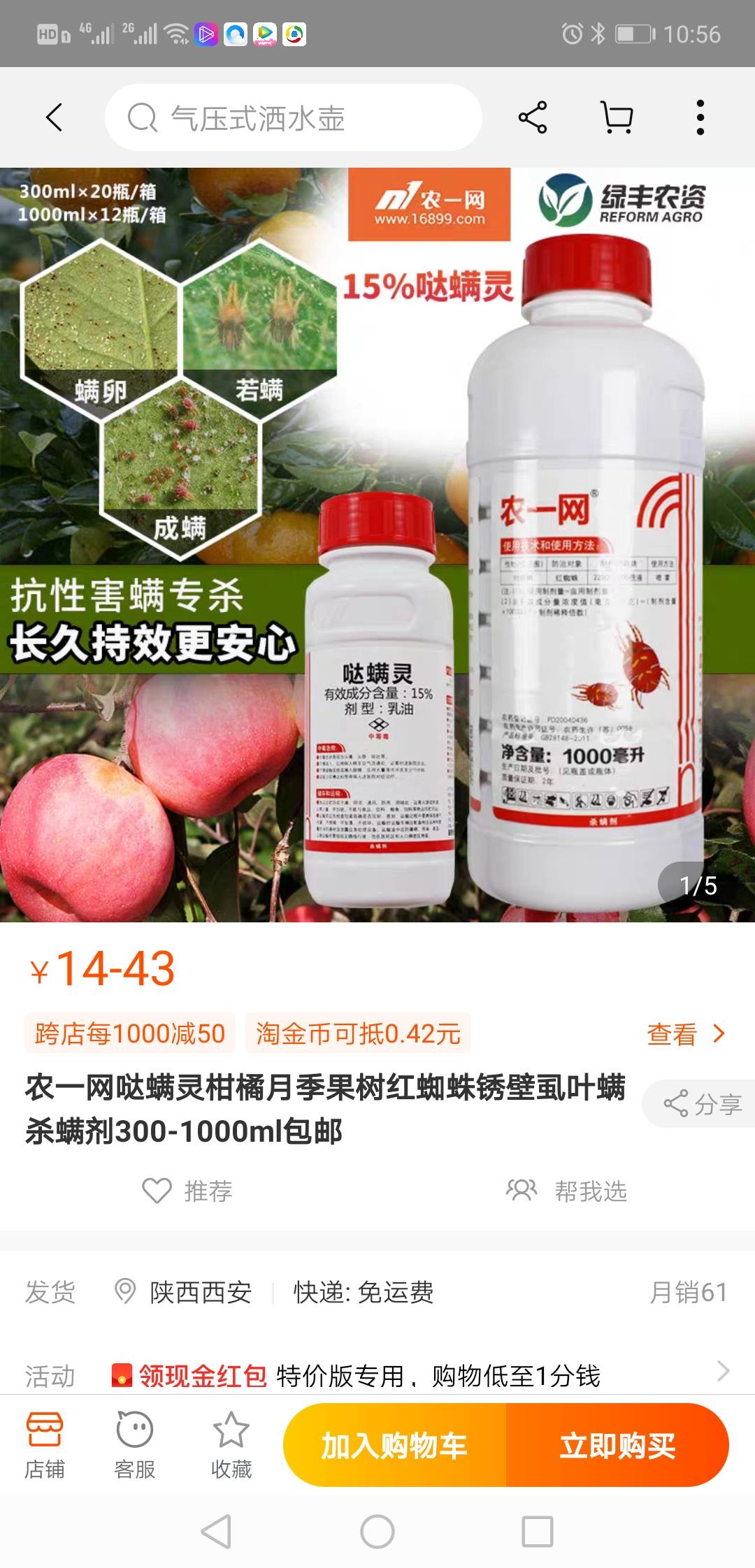Open the shopping cart icon
The height and width of the screenshot is (1568, 755).
pos(617,117)
